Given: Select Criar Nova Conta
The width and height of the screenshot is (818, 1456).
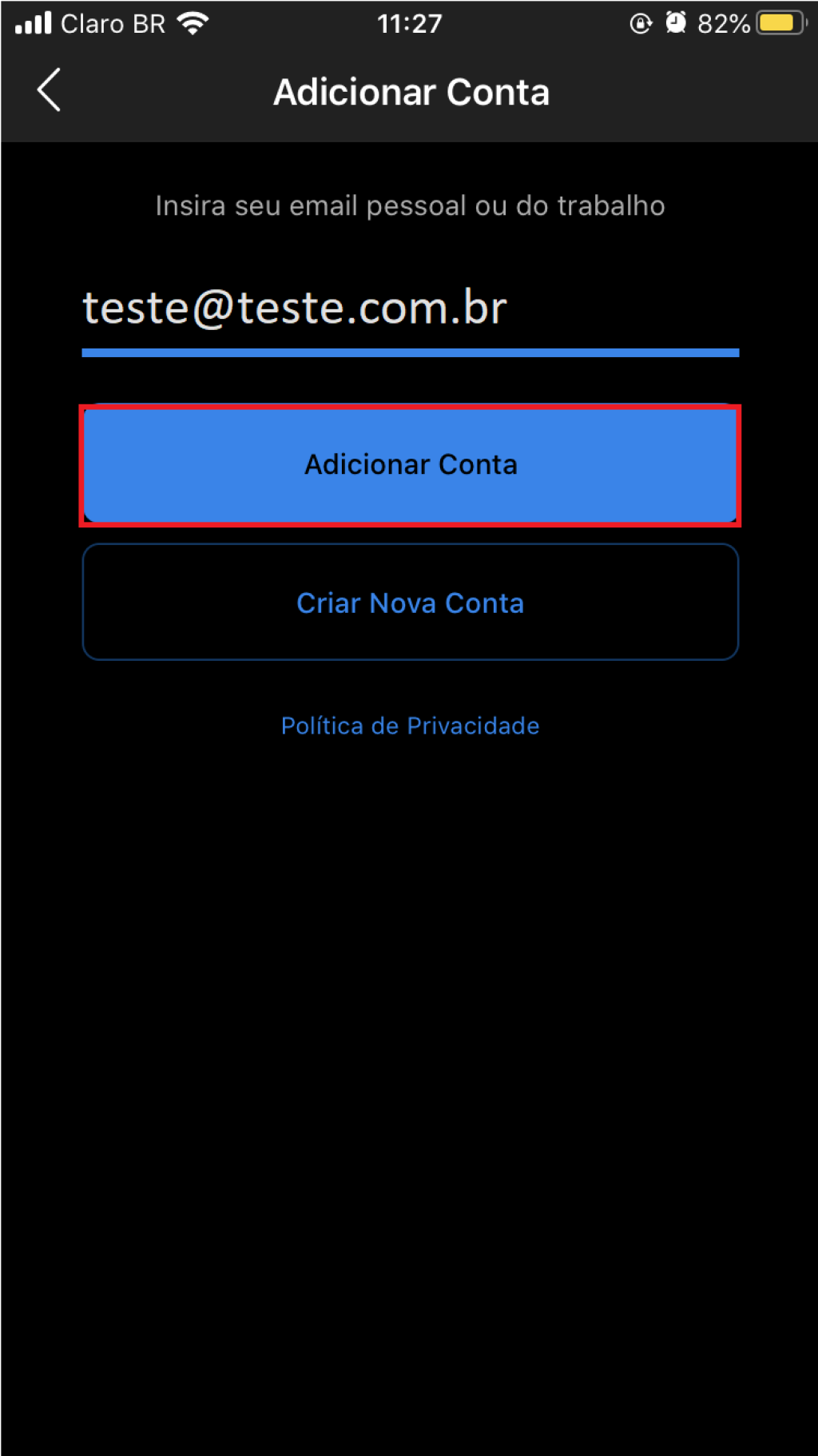Looking at the screenshot, I should pyautogui.click(x=410, y=603).
